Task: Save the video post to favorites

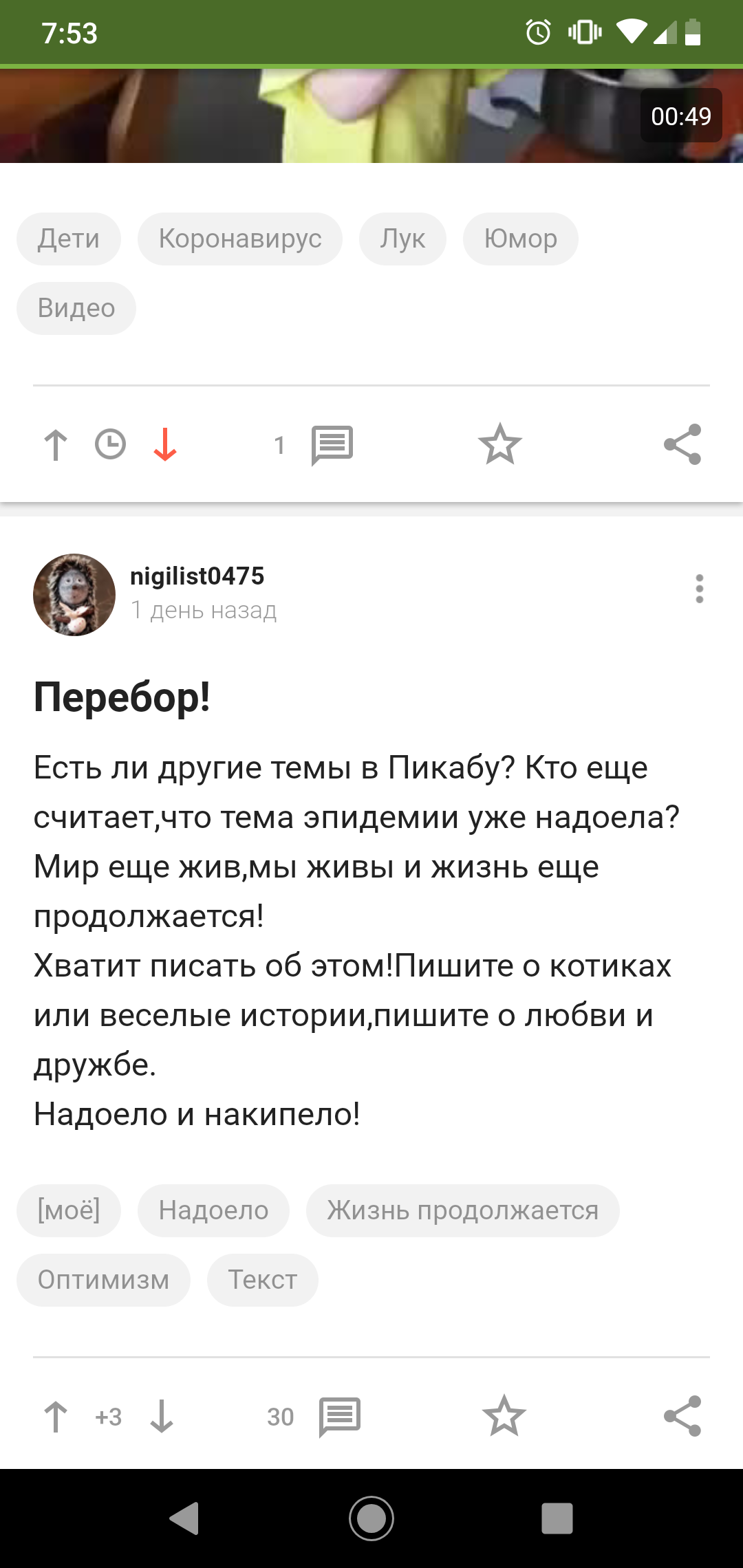Action: [500, 444]
